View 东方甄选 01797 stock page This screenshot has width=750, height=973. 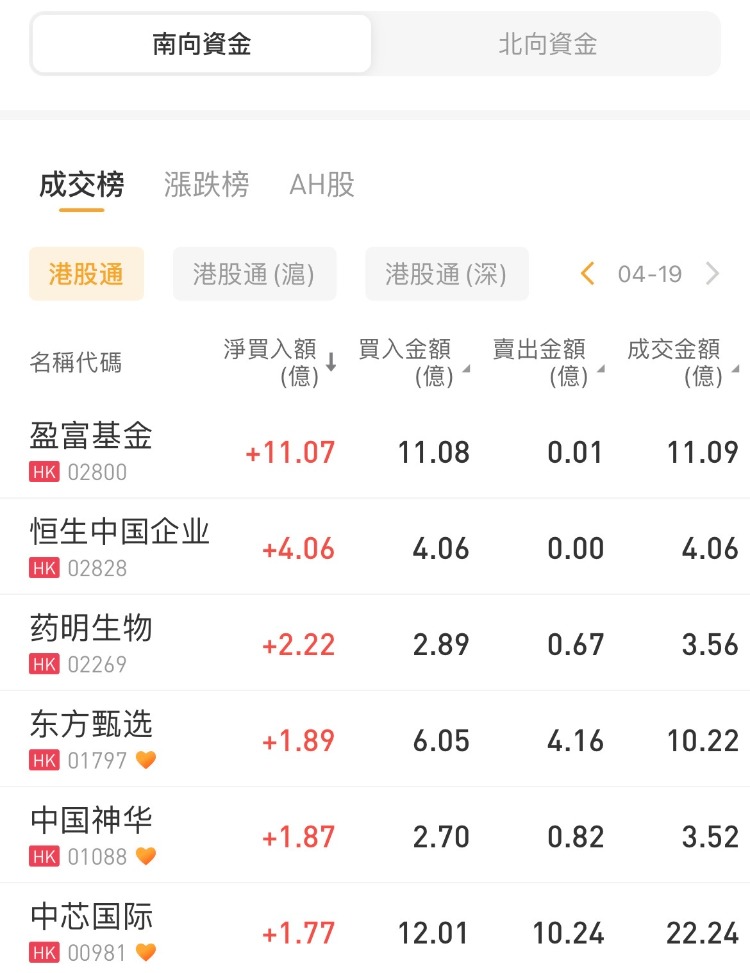click(92, 738)
